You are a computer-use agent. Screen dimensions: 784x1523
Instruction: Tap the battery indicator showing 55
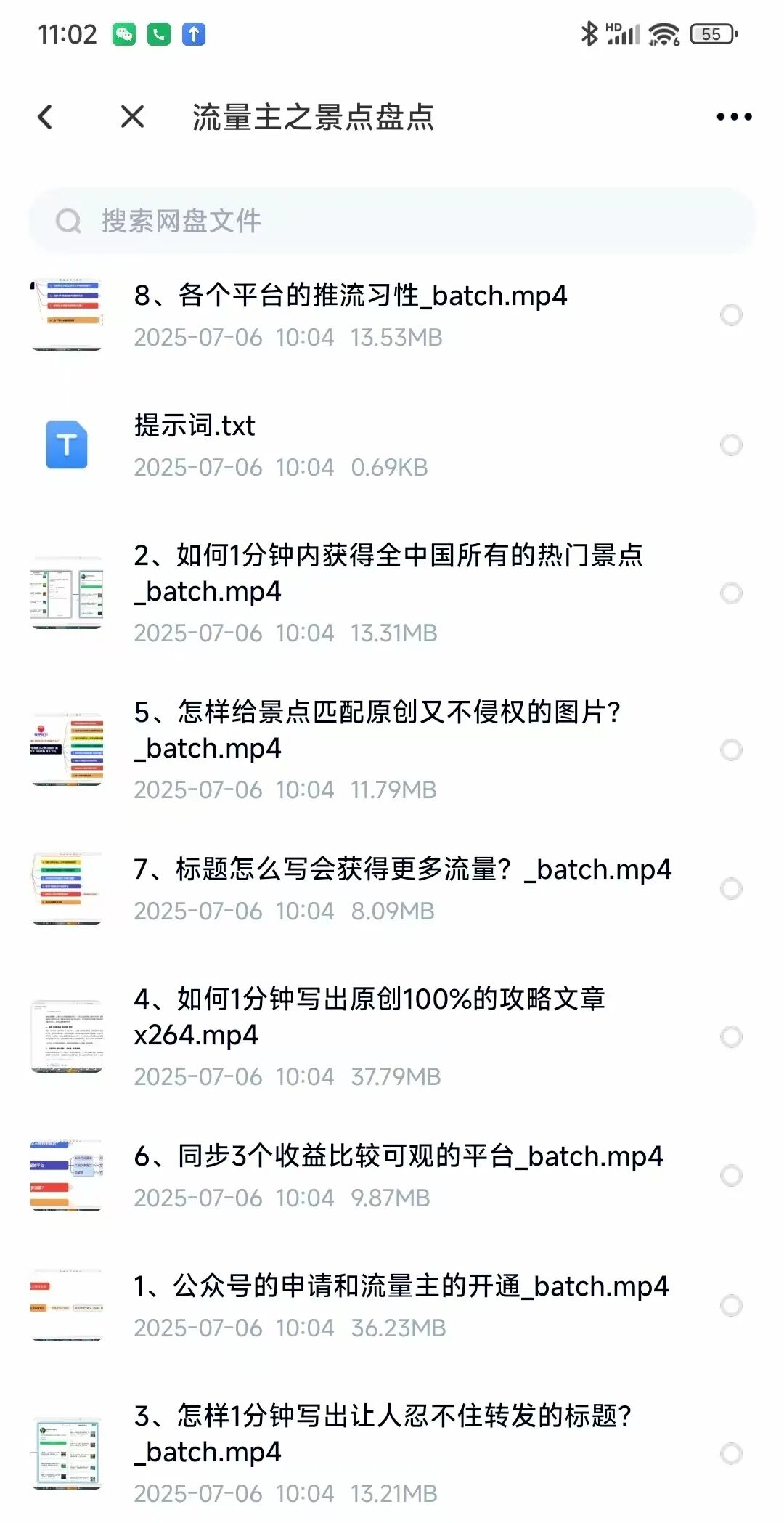[x=710, y=33]
